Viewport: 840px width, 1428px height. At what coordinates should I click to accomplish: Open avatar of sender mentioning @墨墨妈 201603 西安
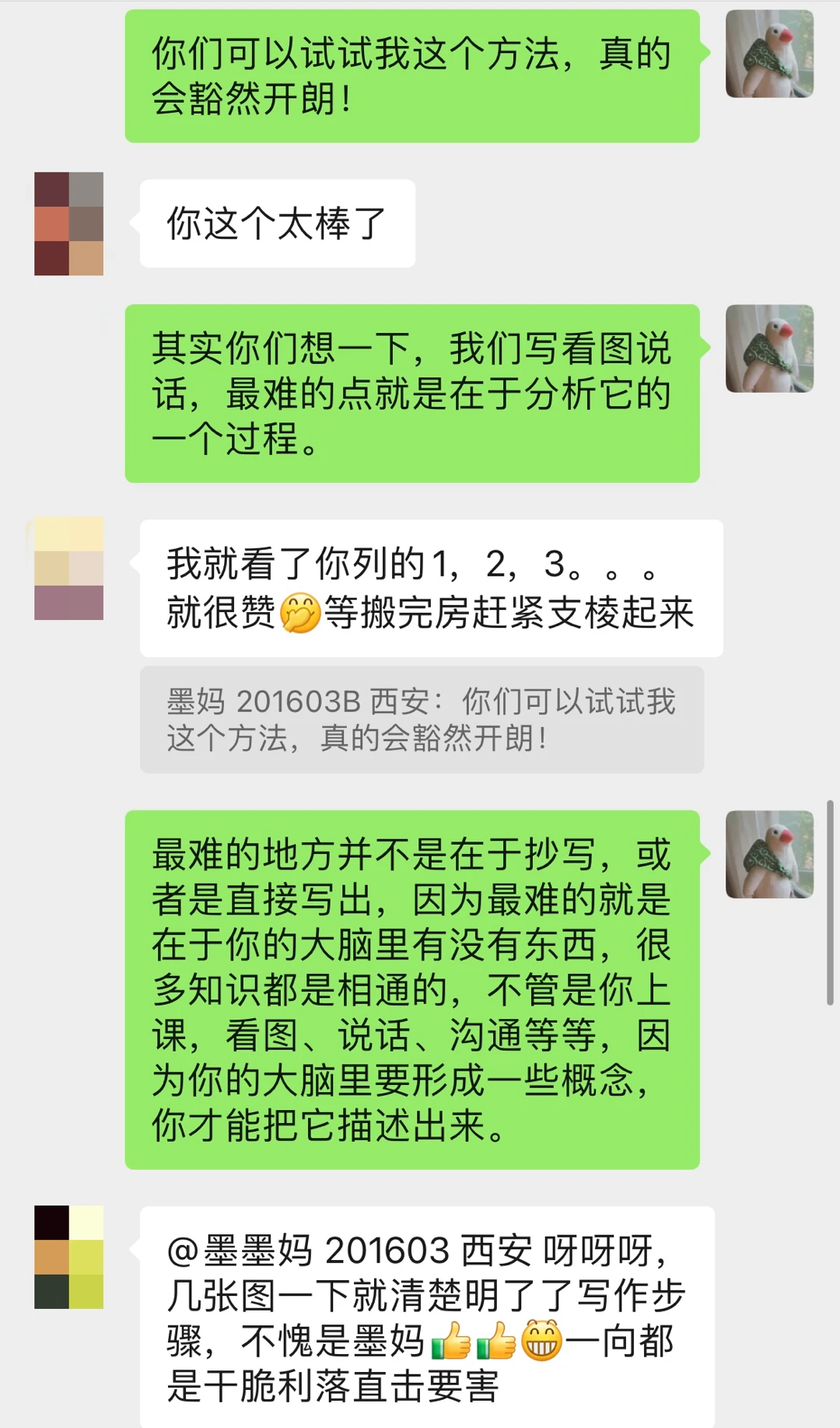coord(68,1257)
